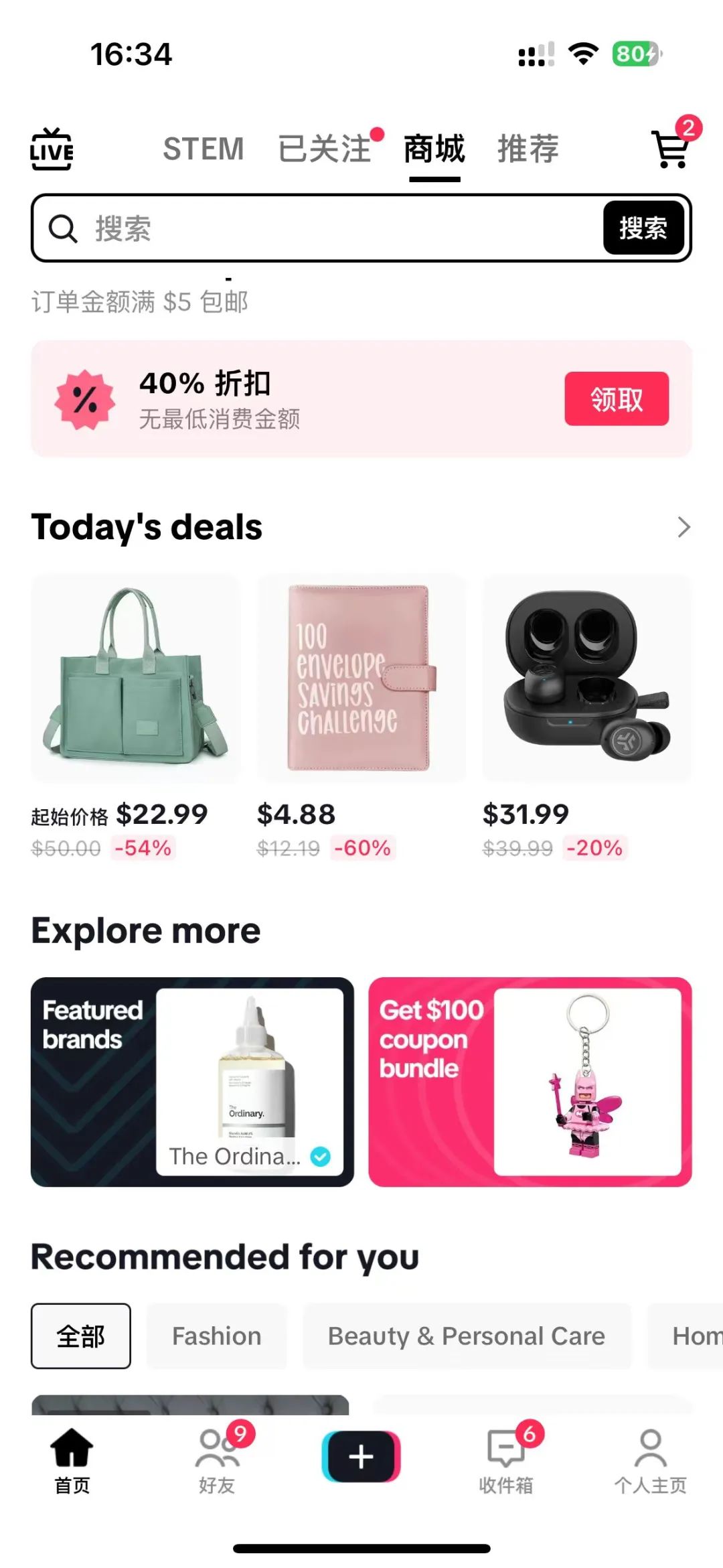
Task: Open the green tote bag deal
Action: (135, 678)
